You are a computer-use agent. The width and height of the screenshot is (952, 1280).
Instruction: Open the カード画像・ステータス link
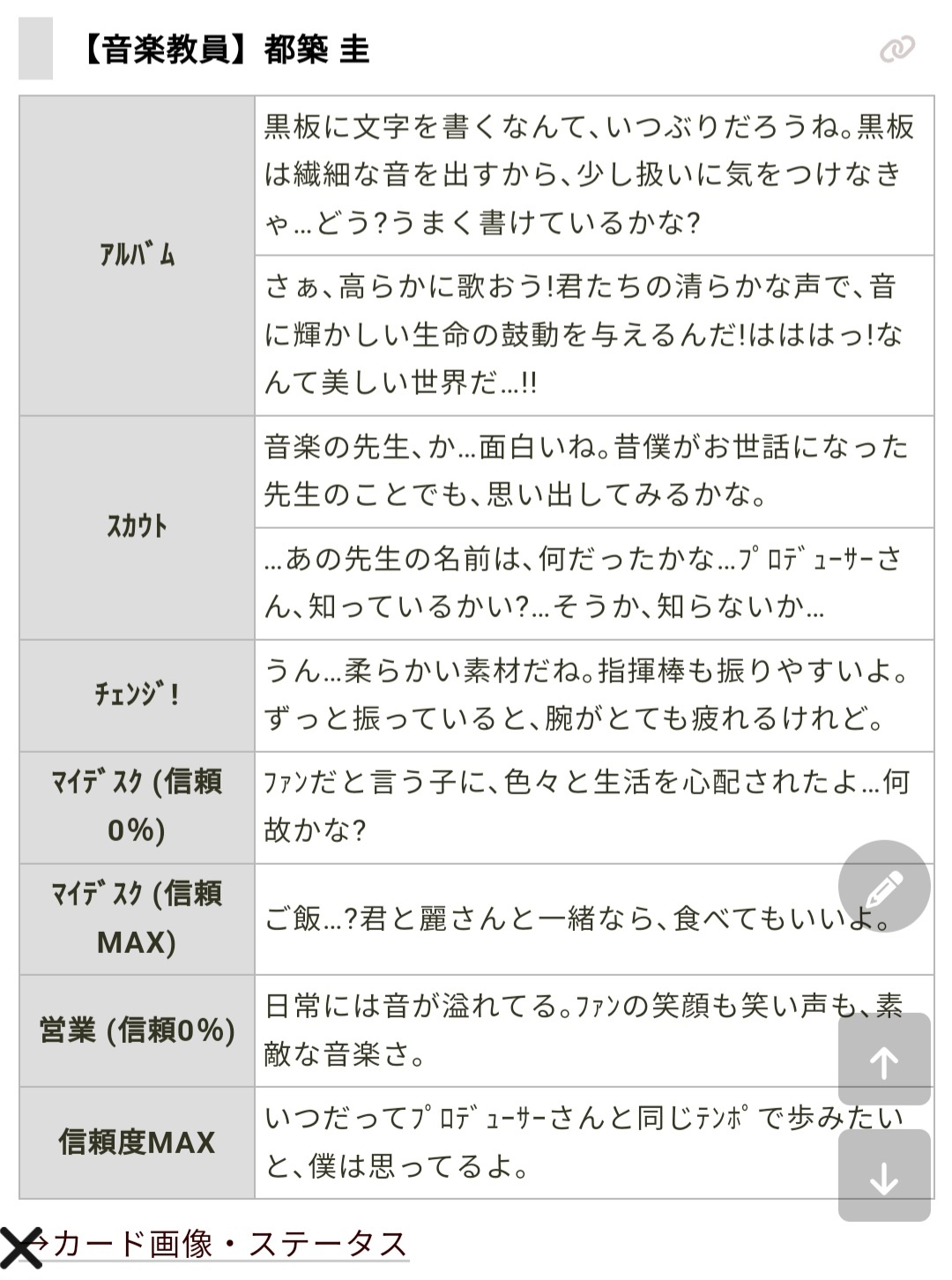point(229,1244)
